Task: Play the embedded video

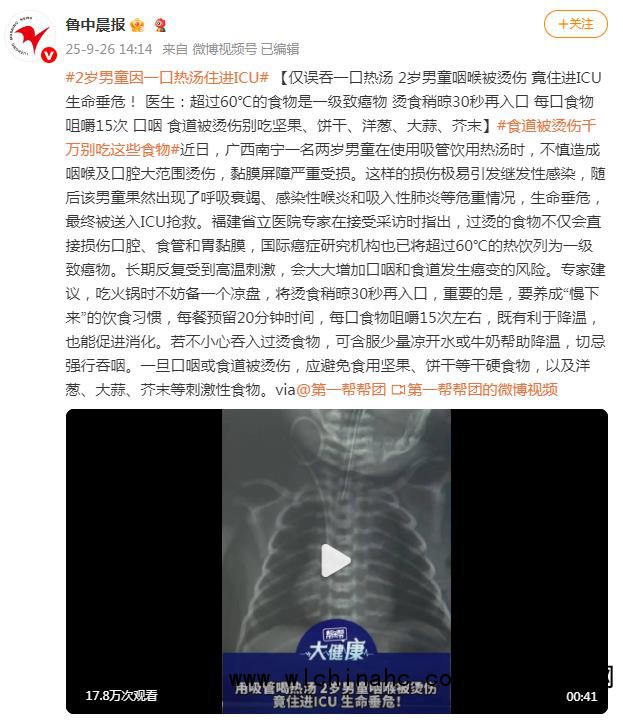Action: (336, 561)
